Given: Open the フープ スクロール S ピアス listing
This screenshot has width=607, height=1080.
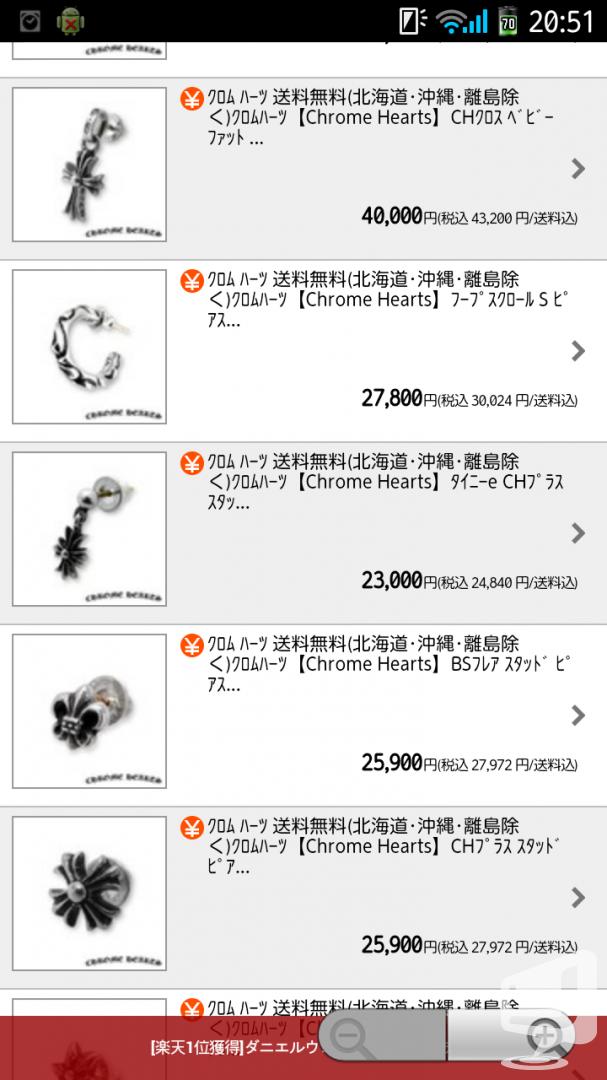Looking at the screenshot, I should click(x=303, y=351).
